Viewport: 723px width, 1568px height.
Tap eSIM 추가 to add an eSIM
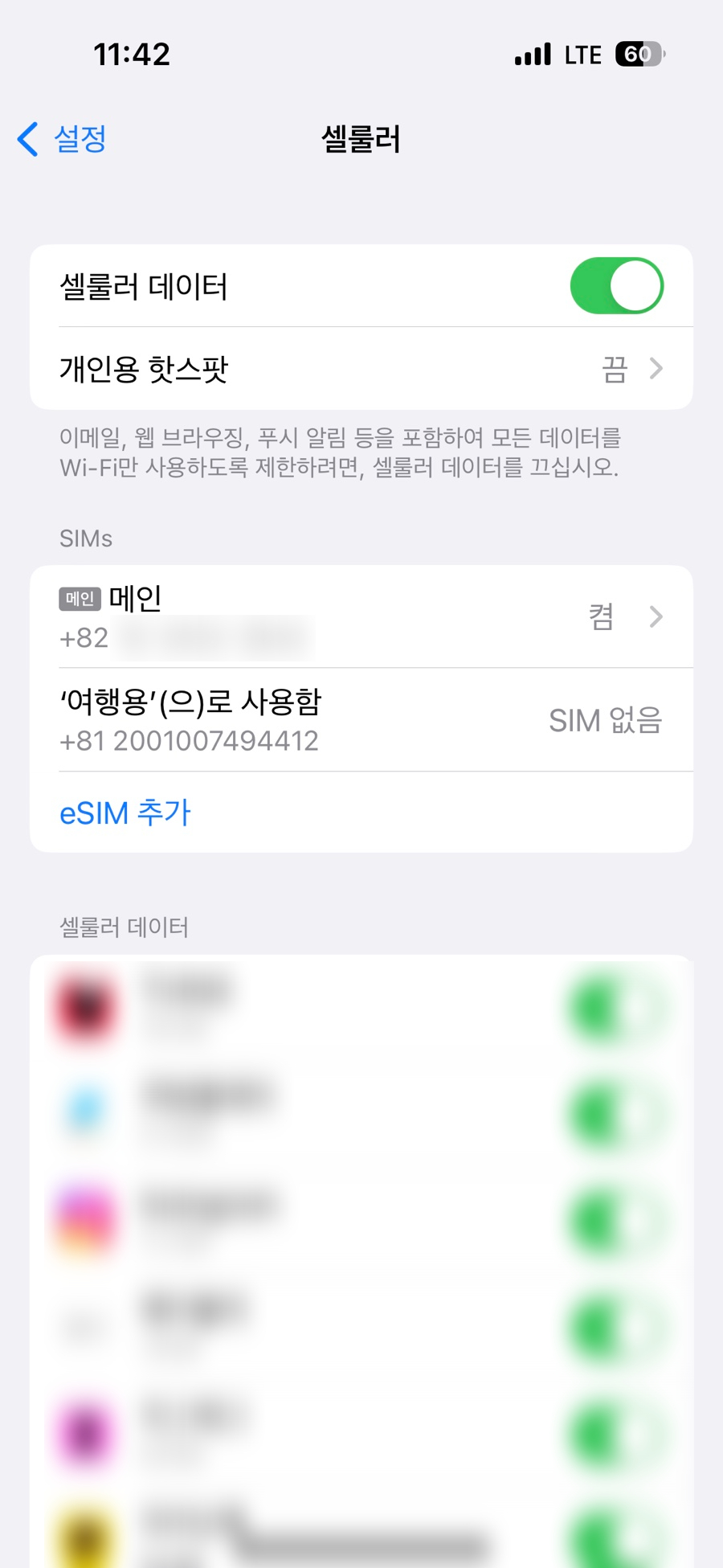point(125,813)
